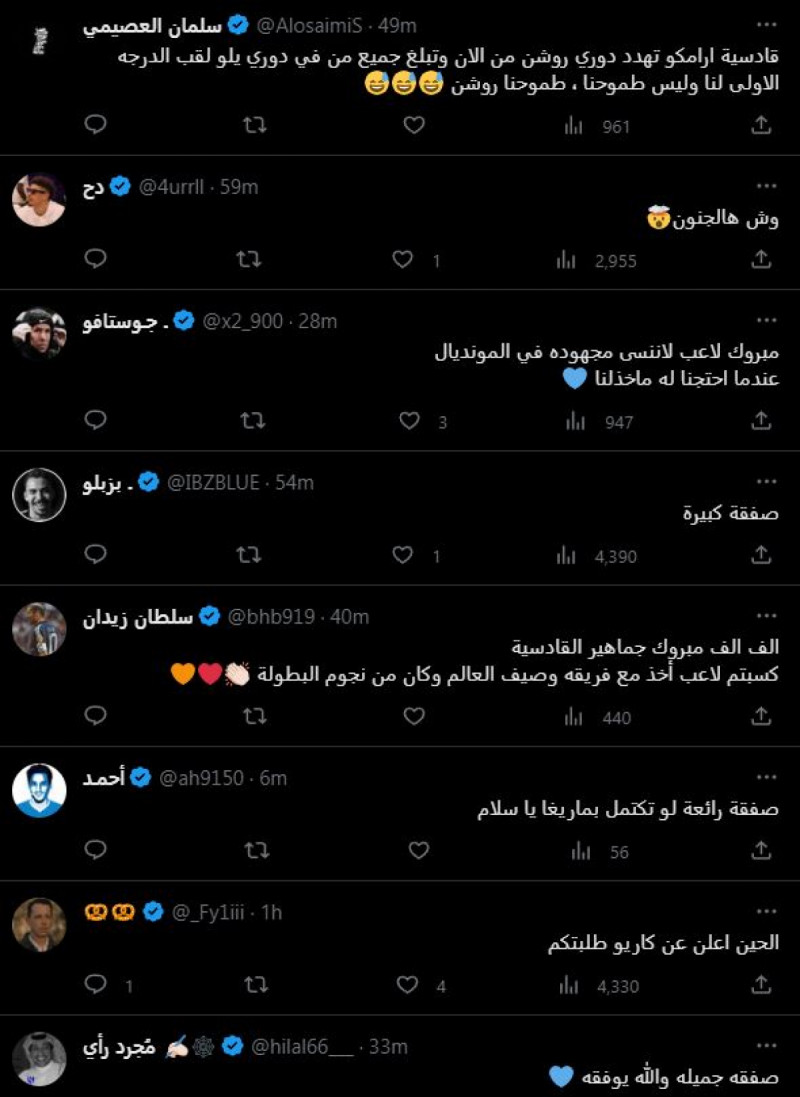
Task: Like بزبلو's tweet
Action: [404, 556]
